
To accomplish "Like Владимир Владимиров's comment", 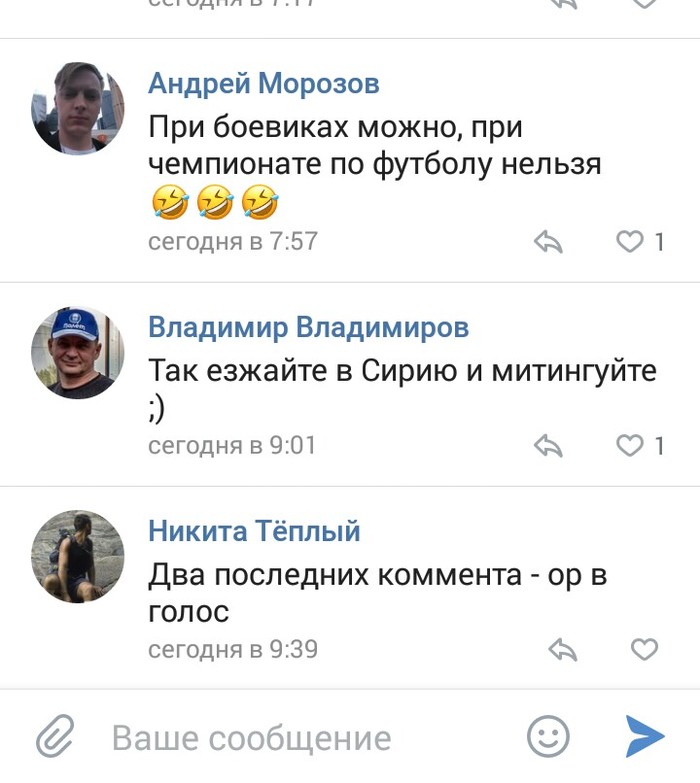I will click(x=630, y=445).
